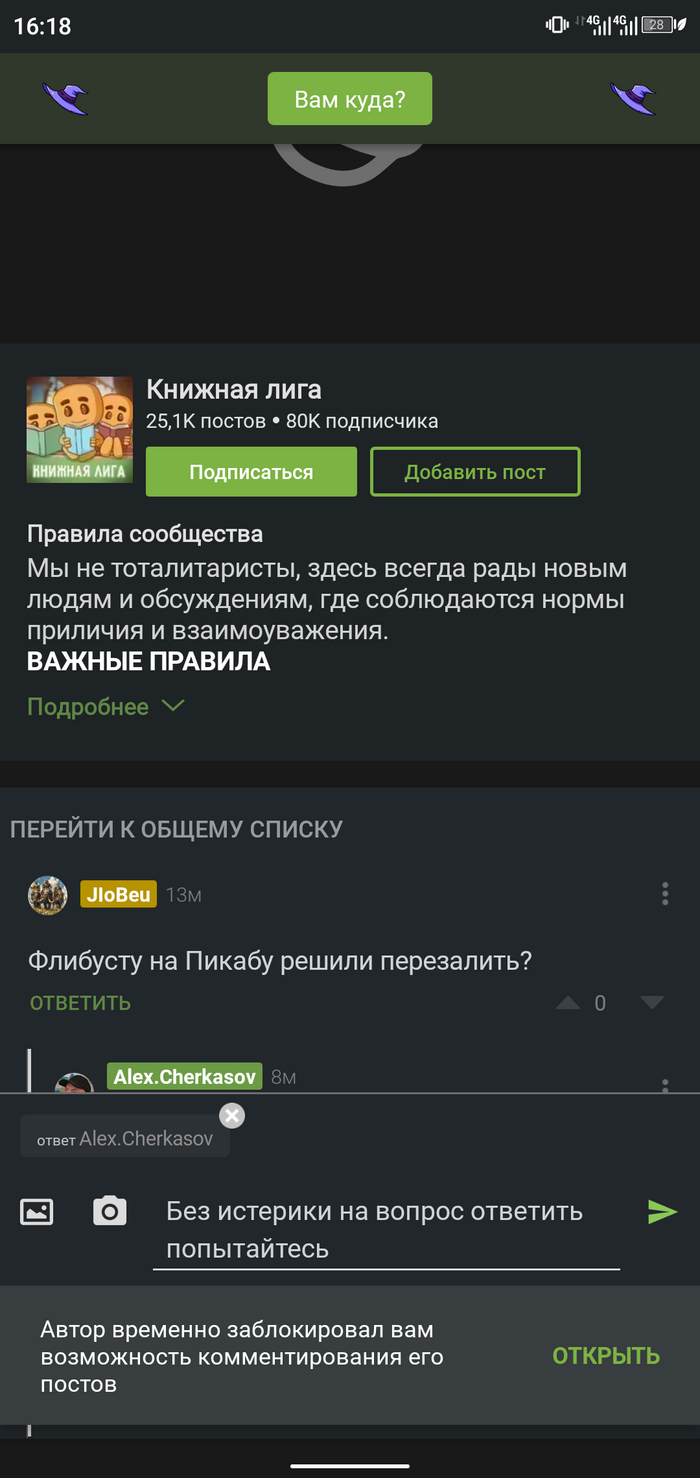Screen dimensions: 700x1478
Task: Upvote JloBeu's comment
Action: tap(567, 1003)
